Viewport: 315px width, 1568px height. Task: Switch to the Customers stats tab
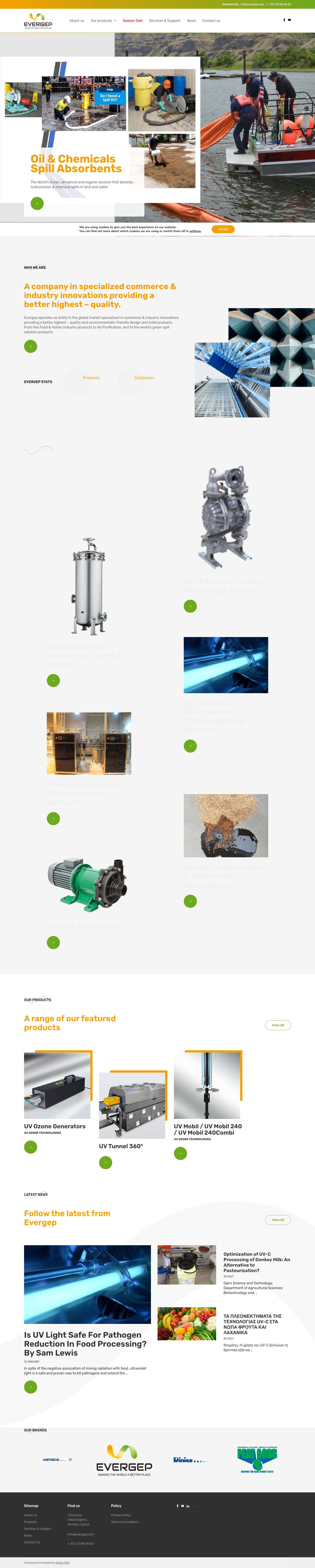(x=144, y=378)
